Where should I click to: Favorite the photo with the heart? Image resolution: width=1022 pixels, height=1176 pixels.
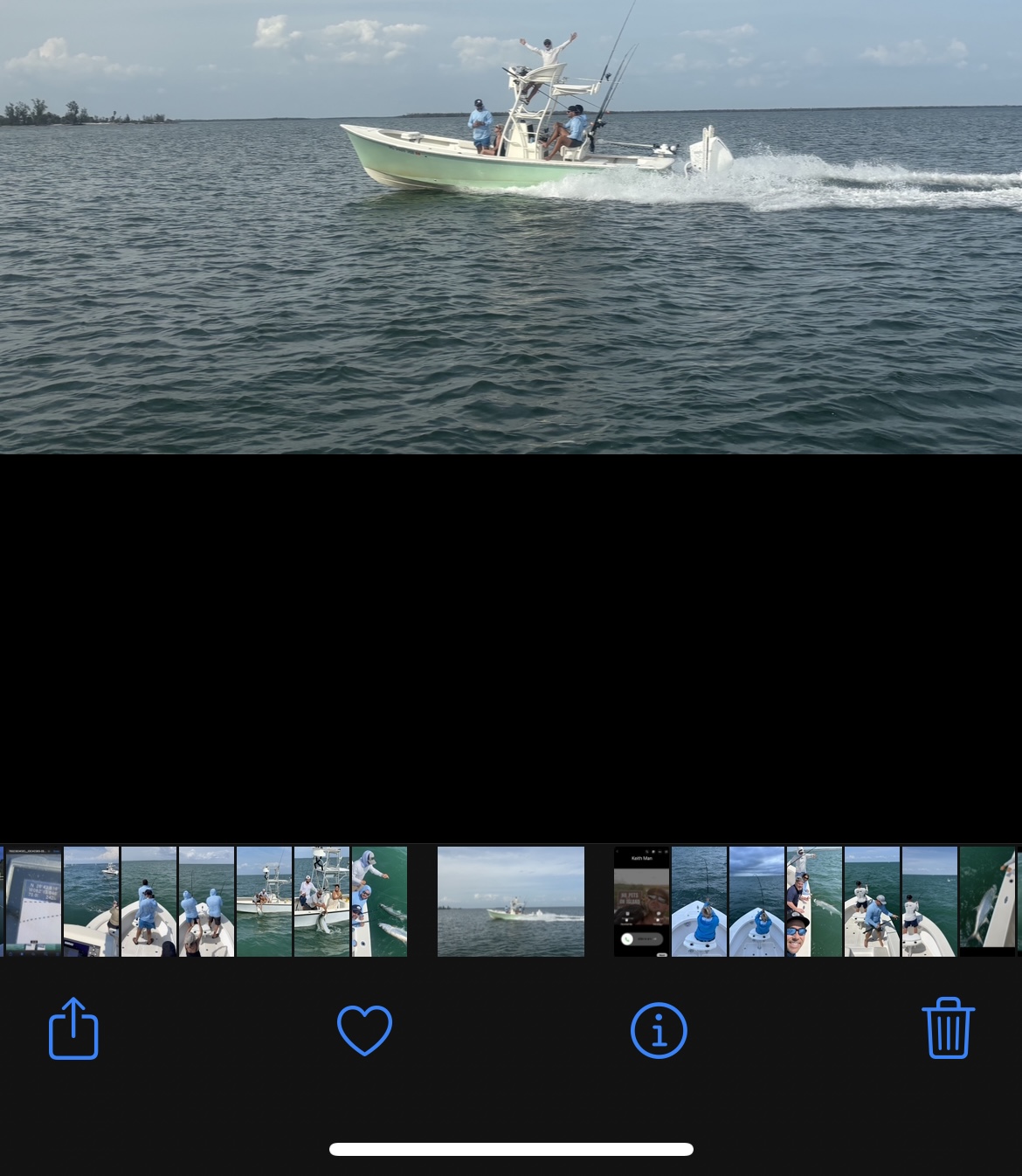(x=364, y=1030)
